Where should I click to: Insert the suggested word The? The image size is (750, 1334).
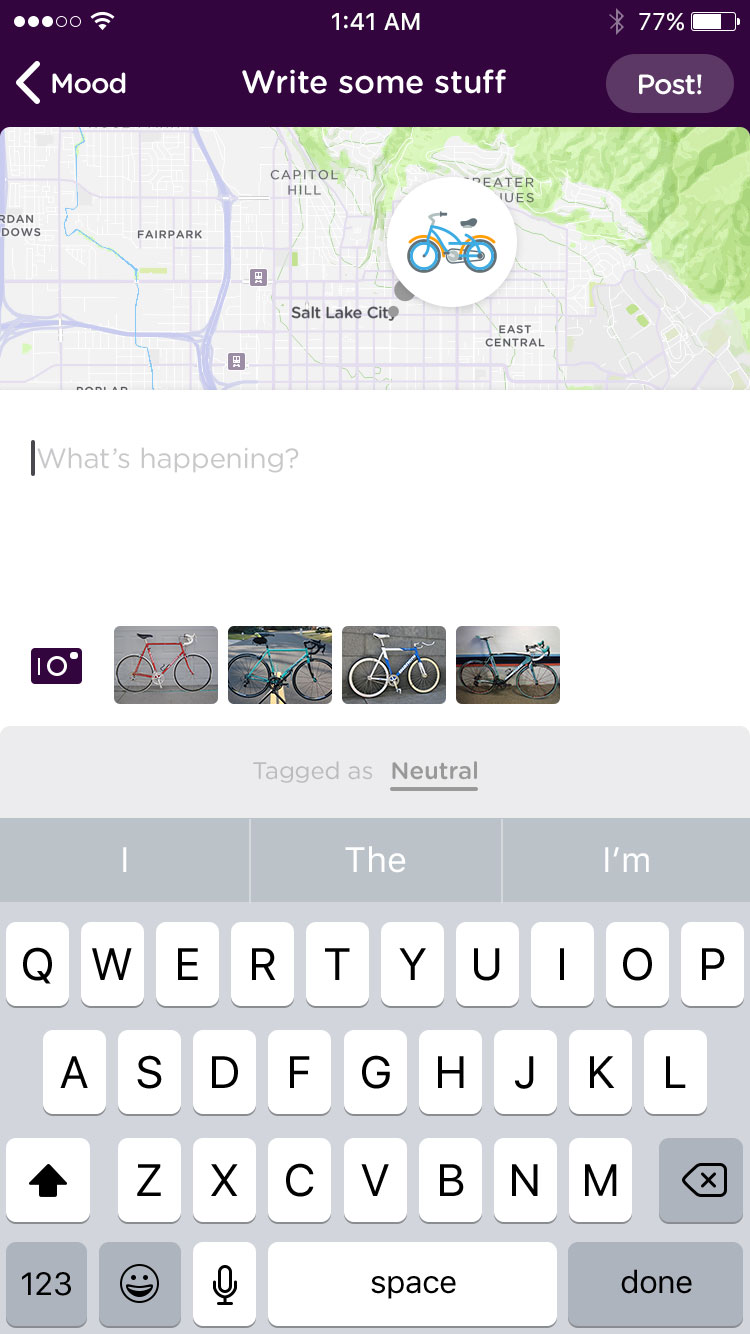click(375, 860)
